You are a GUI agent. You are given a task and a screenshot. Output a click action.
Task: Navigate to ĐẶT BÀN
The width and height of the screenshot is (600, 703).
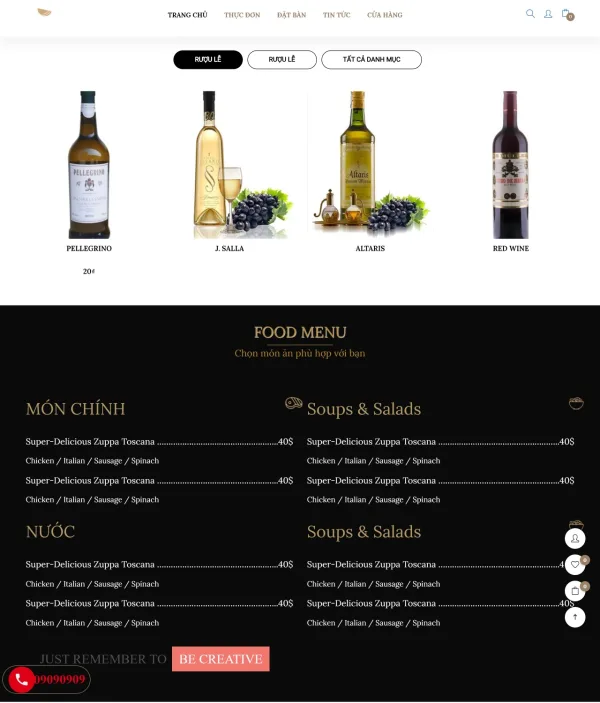[x=291, y=15]
